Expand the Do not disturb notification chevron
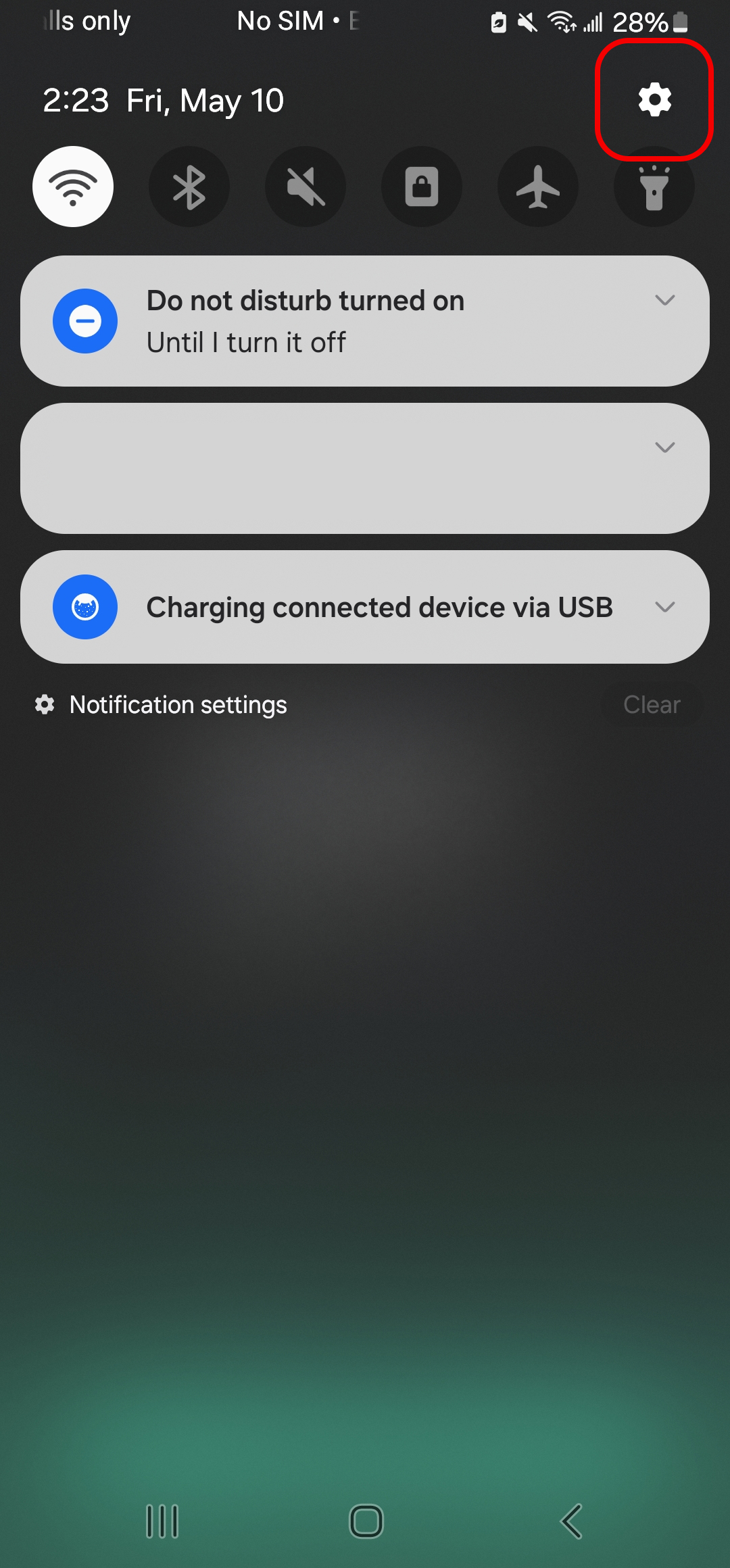Image resolution: width=730 pixels, height=1568 pixels. coord(665,300)
